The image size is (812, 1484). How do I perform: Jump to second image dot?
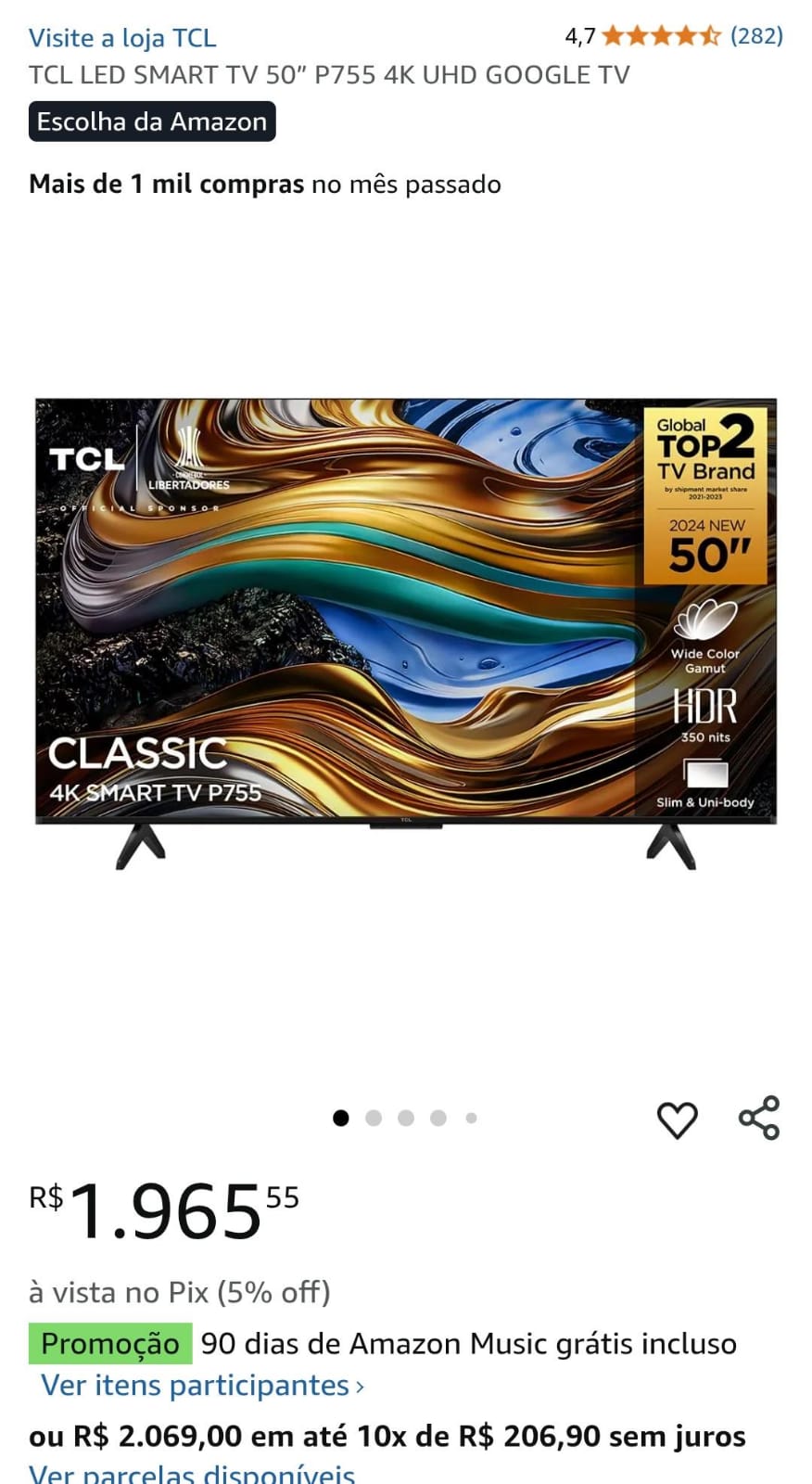point(374,1119)
